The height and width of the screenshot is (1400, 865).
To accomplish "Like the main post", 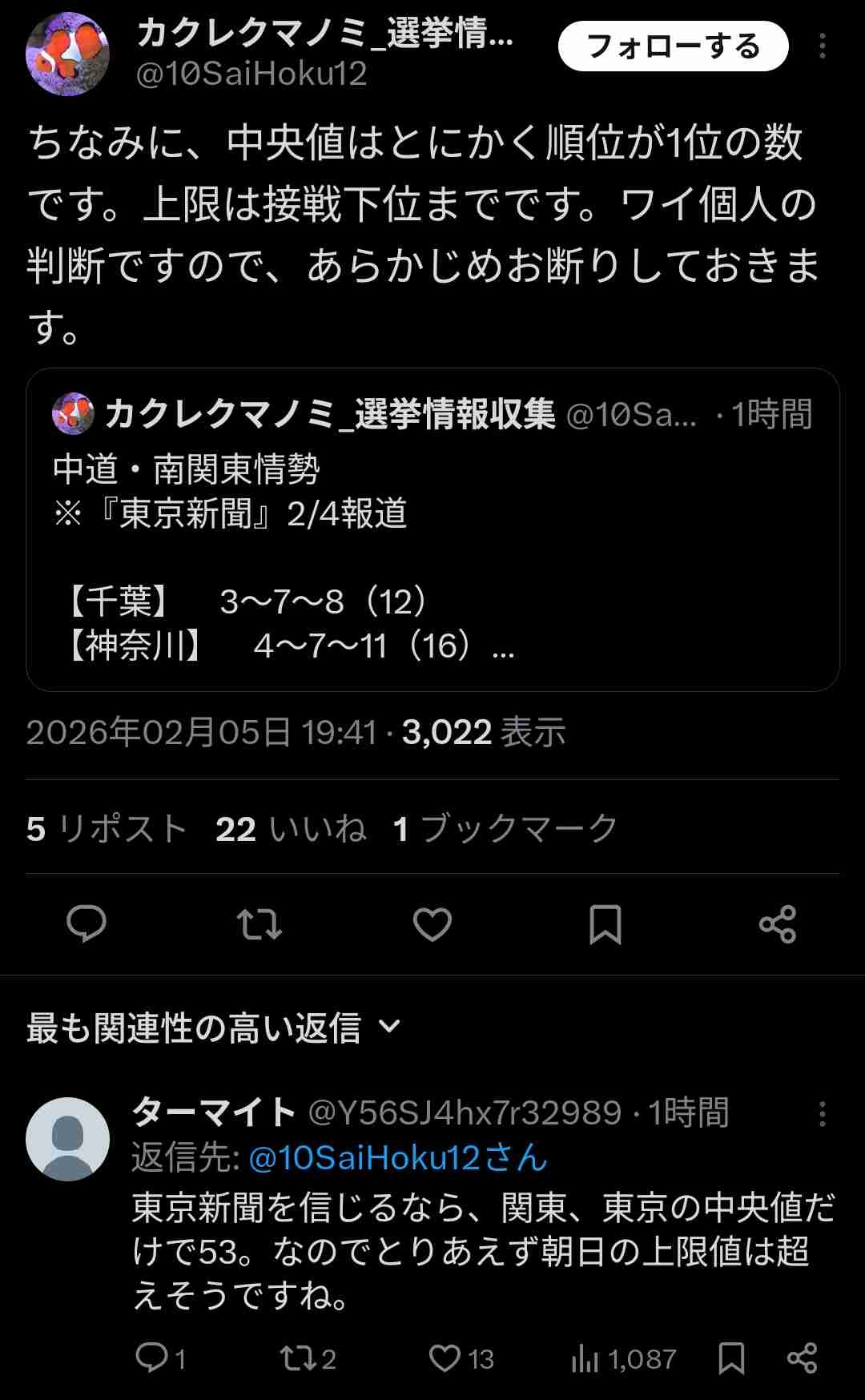I will tap(432, 924).
